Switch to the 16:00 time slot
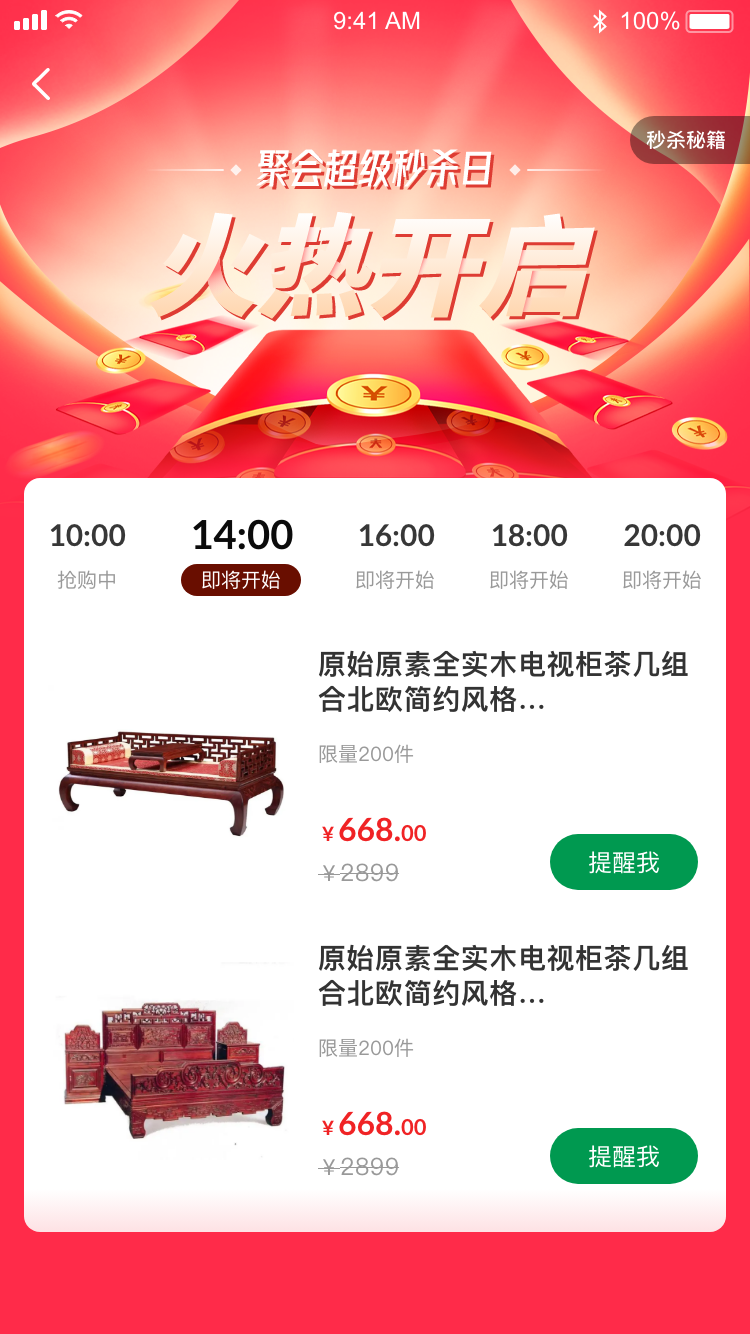This screenshot has height=1334, width=750. (396, 554)
